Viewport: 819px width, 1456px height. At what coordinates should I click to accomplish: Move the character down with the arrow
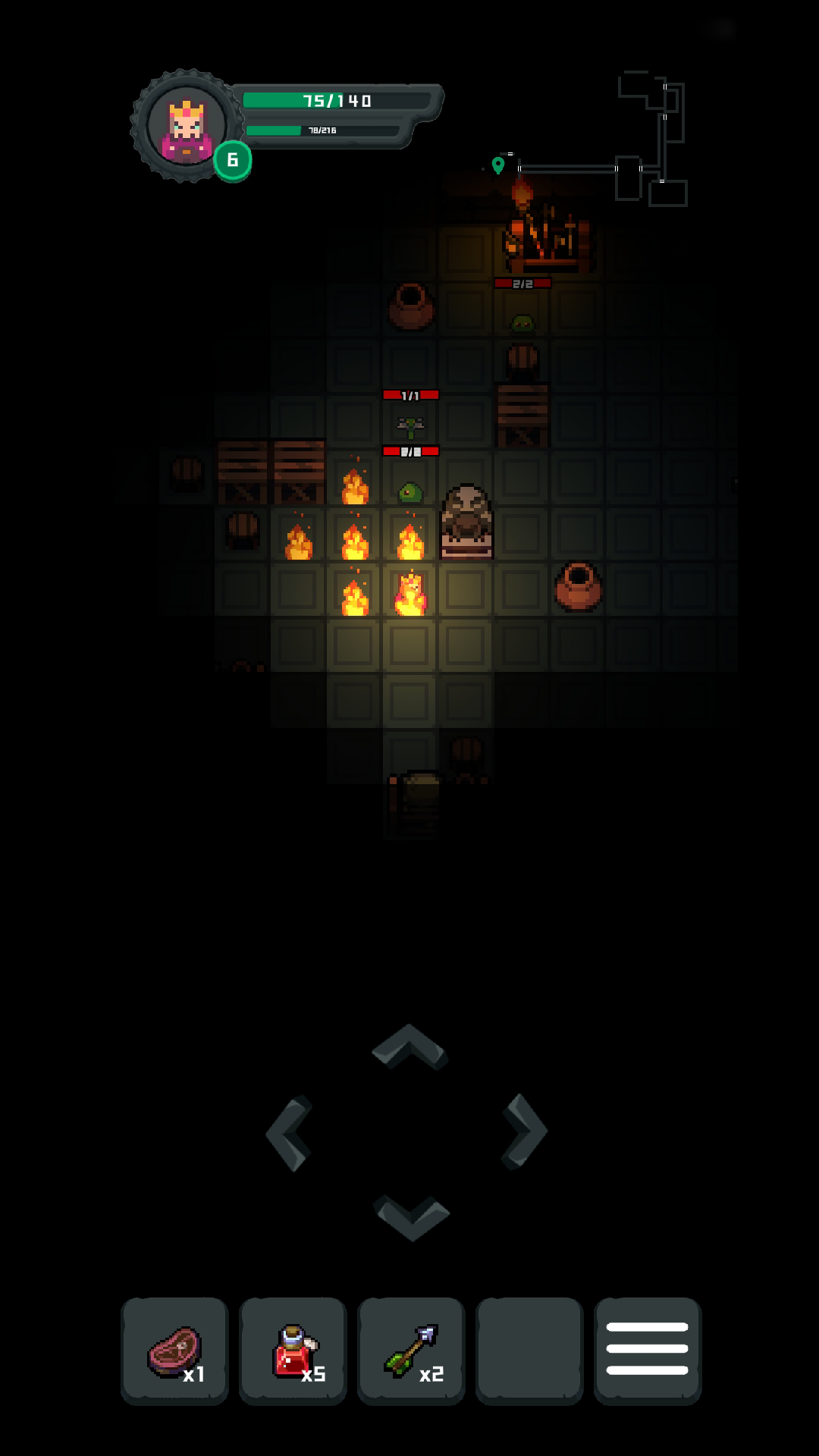tap(412, 1217)
